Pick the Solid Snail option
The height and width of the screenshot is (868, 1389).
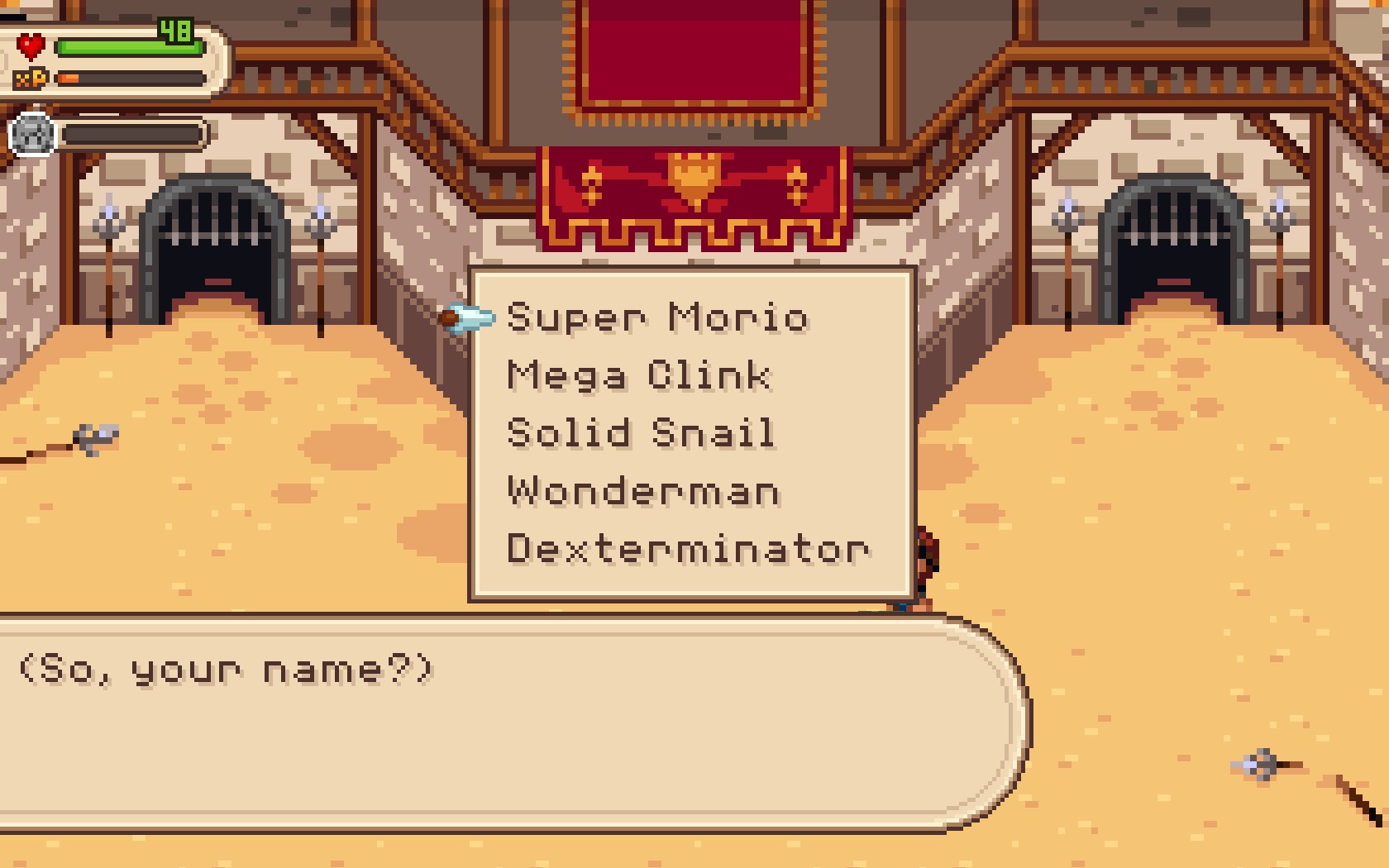[641, 433]
